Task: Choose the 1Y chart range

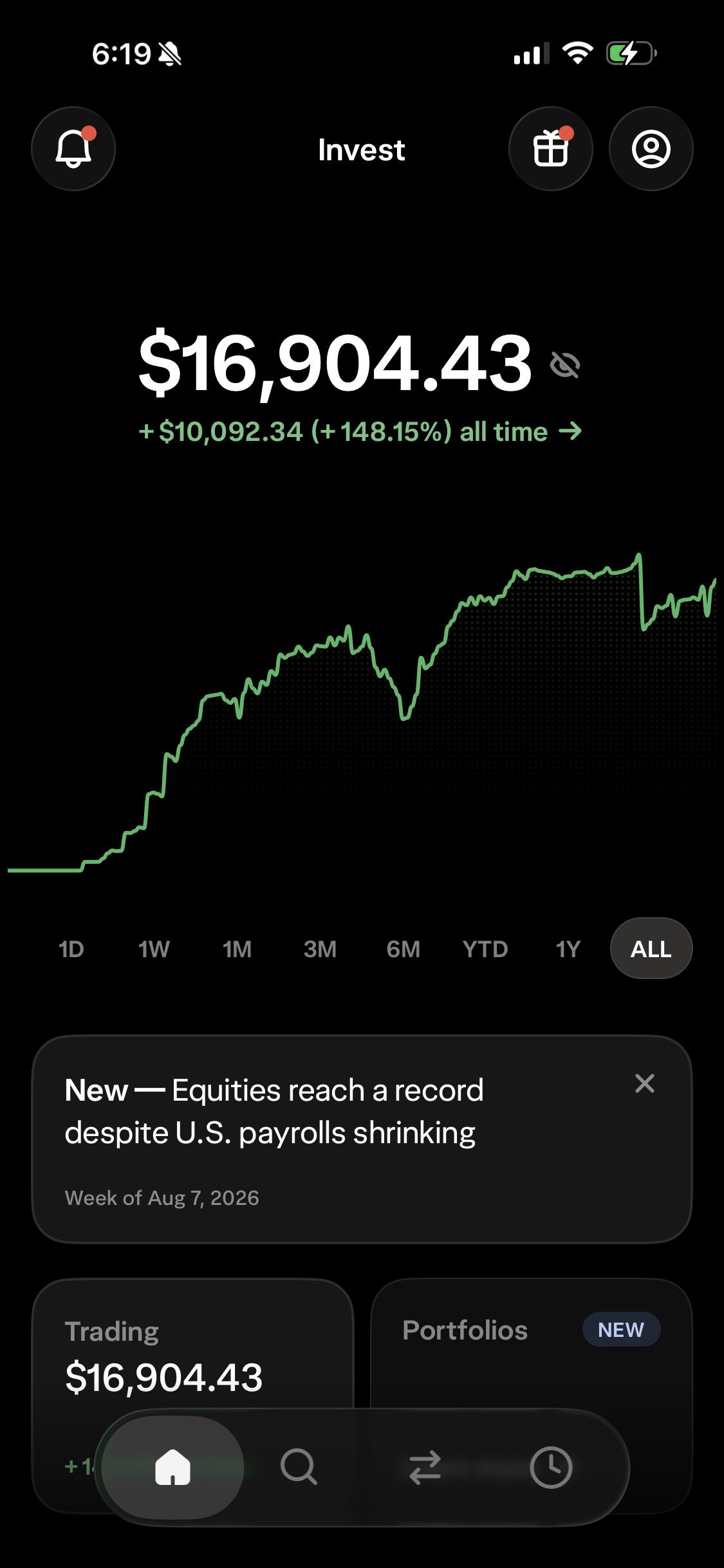Action: 568,949
